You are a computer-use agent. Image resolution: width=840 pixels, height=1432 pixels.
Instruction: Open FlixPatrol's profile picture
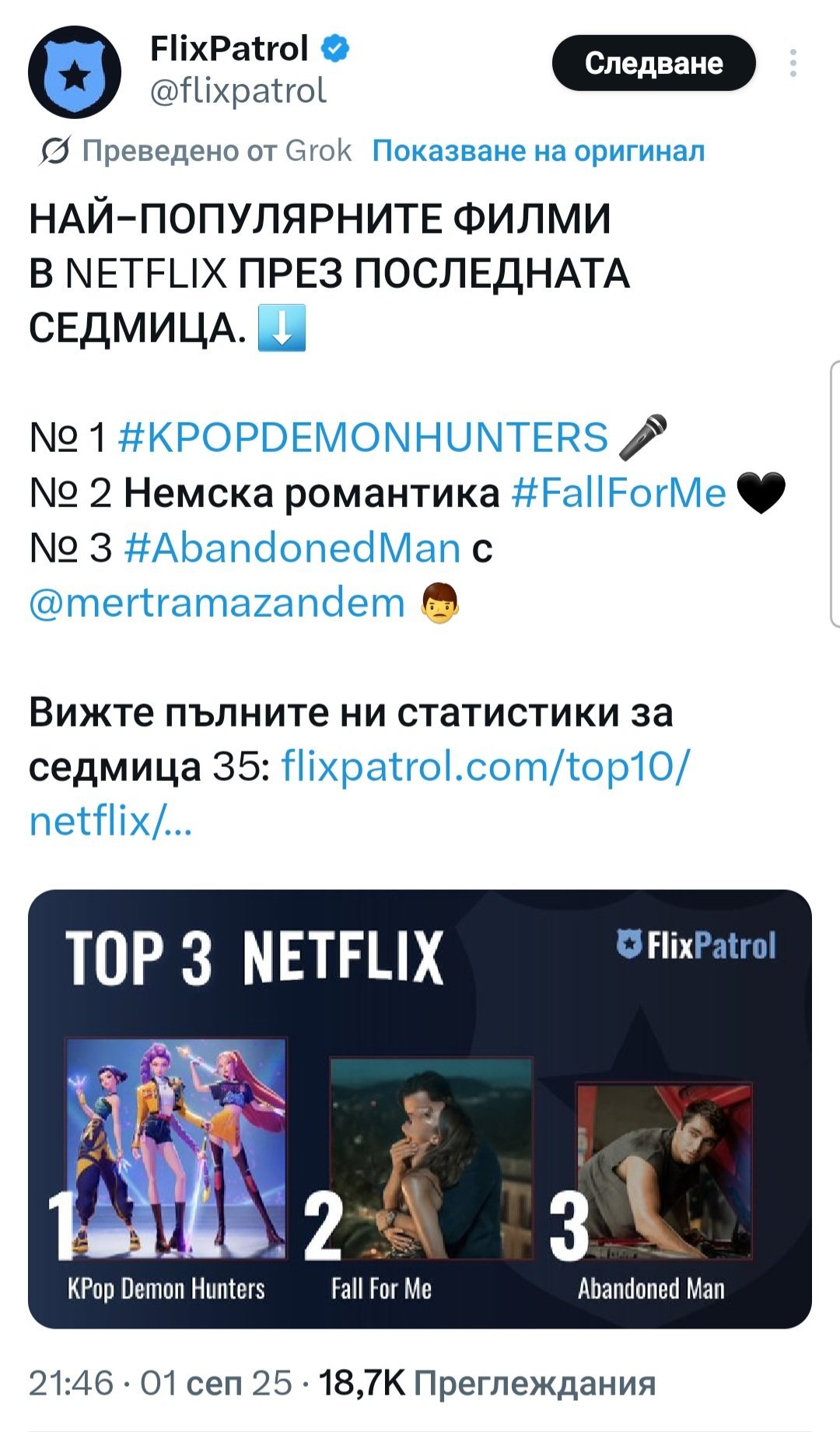(75, 72)
